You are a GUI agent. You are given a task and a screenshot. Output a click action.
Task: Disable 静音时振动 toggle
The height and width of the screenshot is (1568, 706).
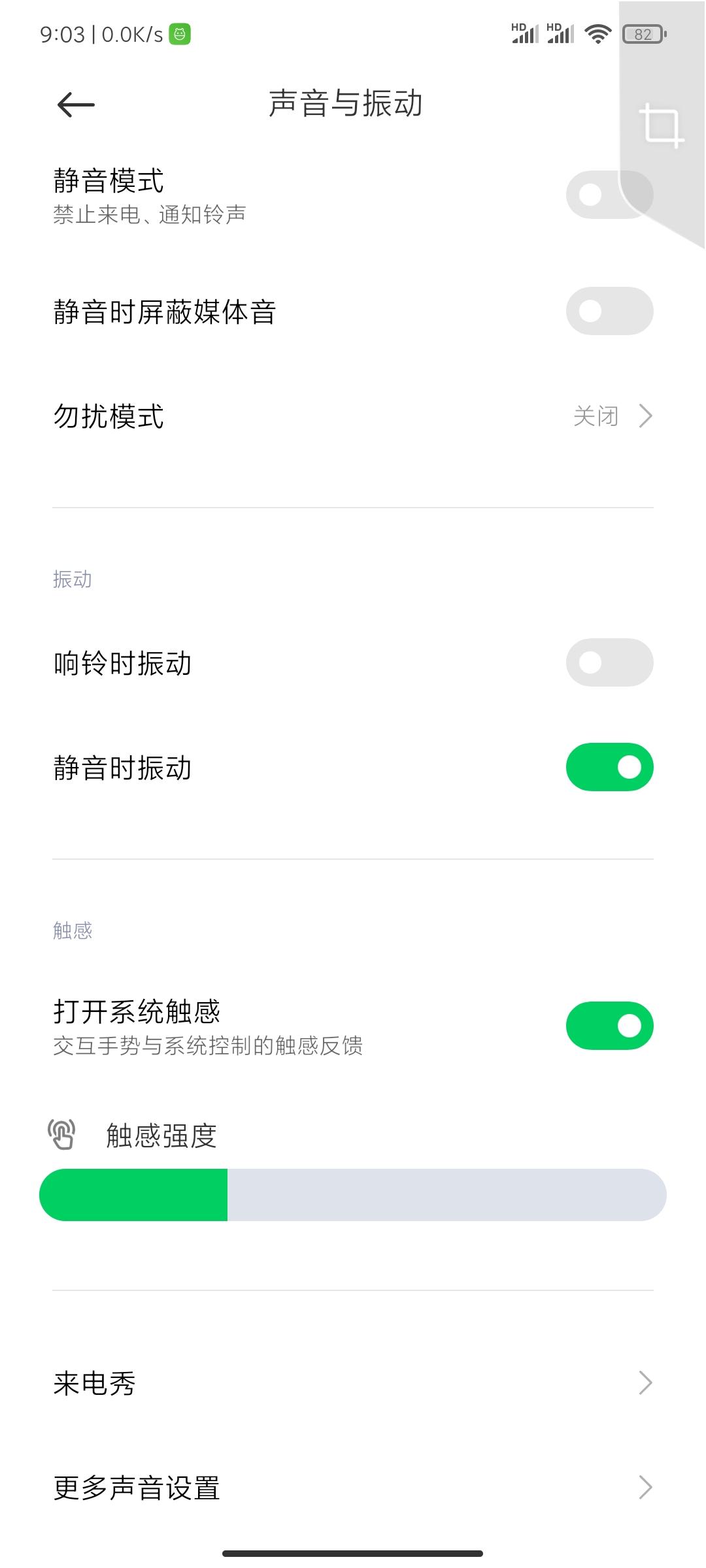[x=609, y=767]
